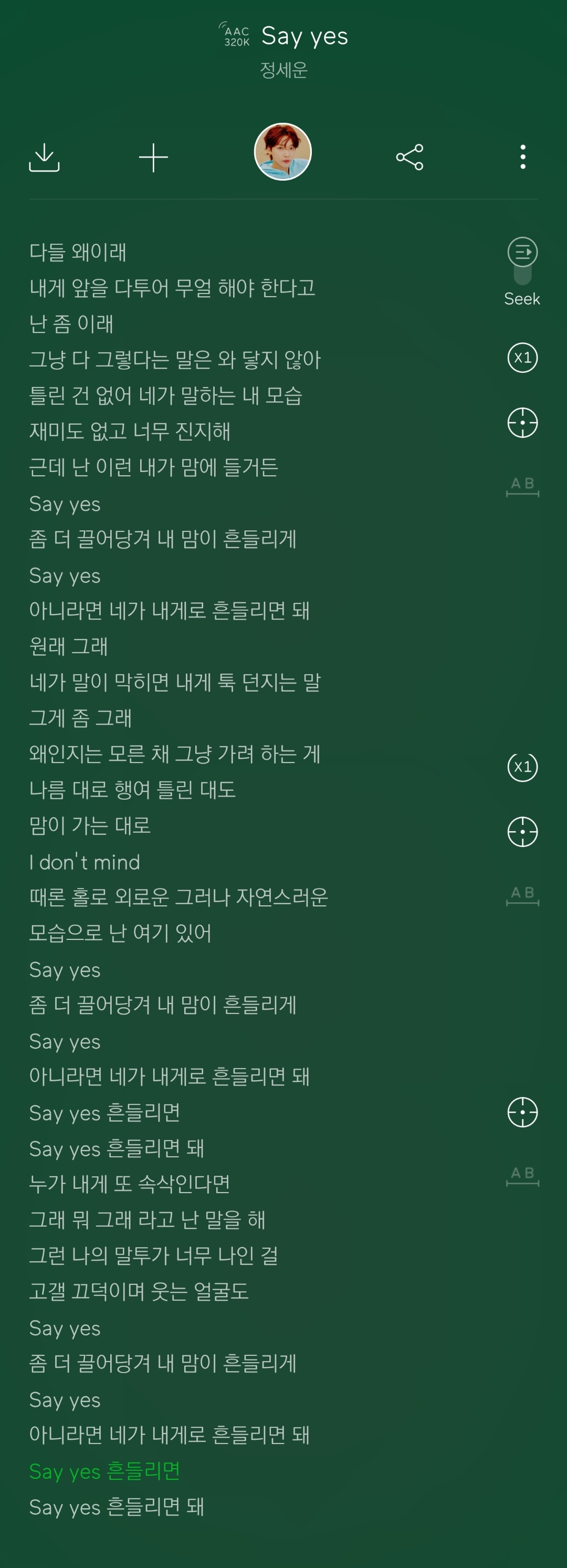Viewport: 567px width, 1568px height.
Task: Share the song Say yes
Action: tap(409, 157)
